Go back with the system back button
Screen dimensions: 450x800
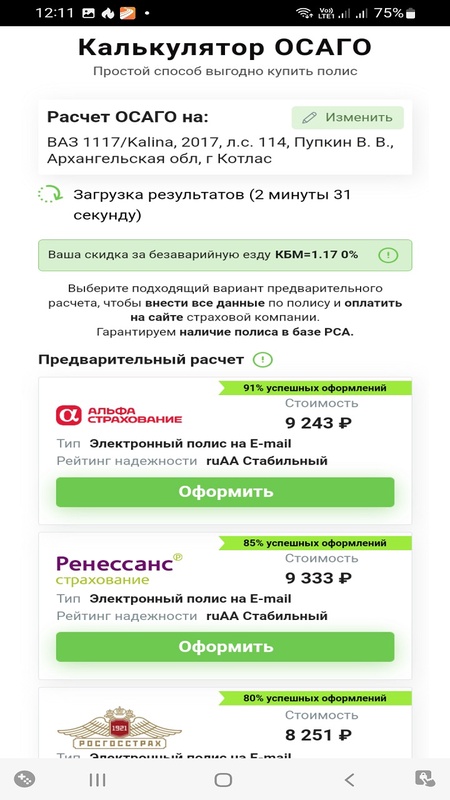(349, 779)
